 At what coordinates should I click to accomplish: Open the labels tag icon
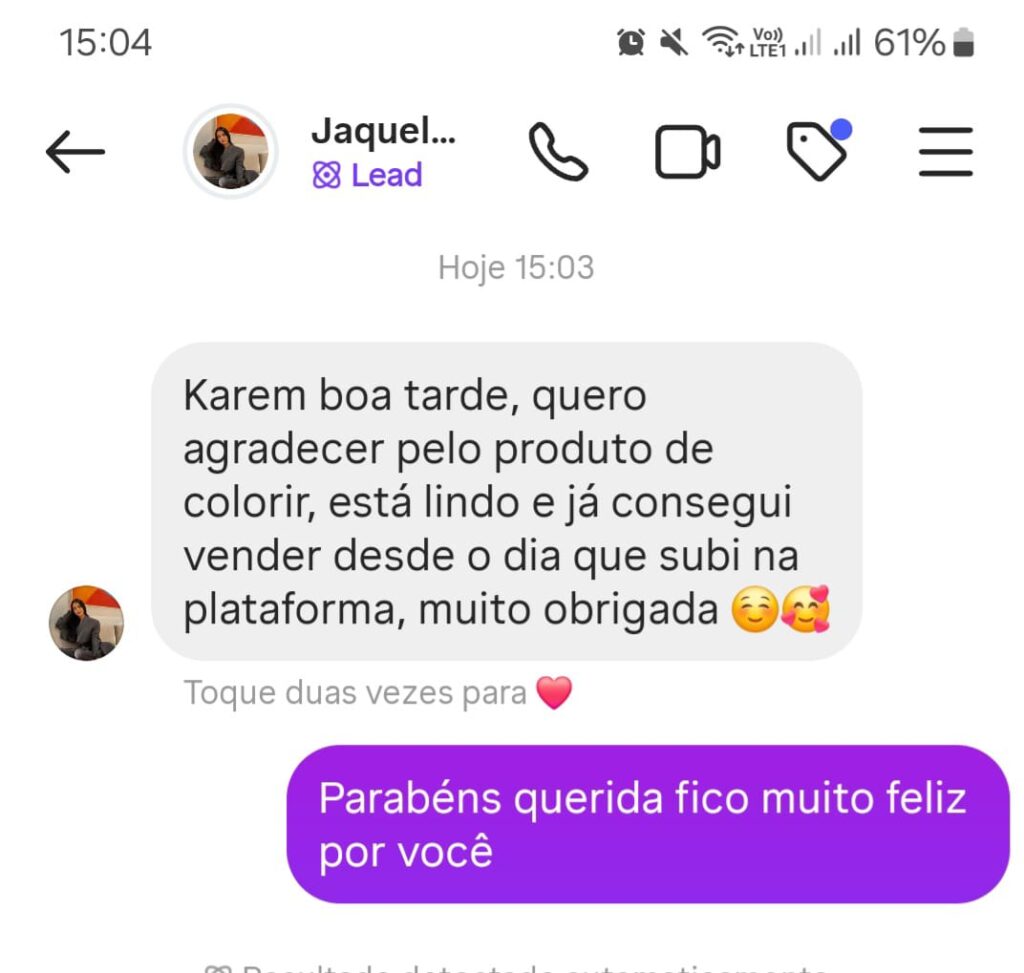(x=816, y=153)
